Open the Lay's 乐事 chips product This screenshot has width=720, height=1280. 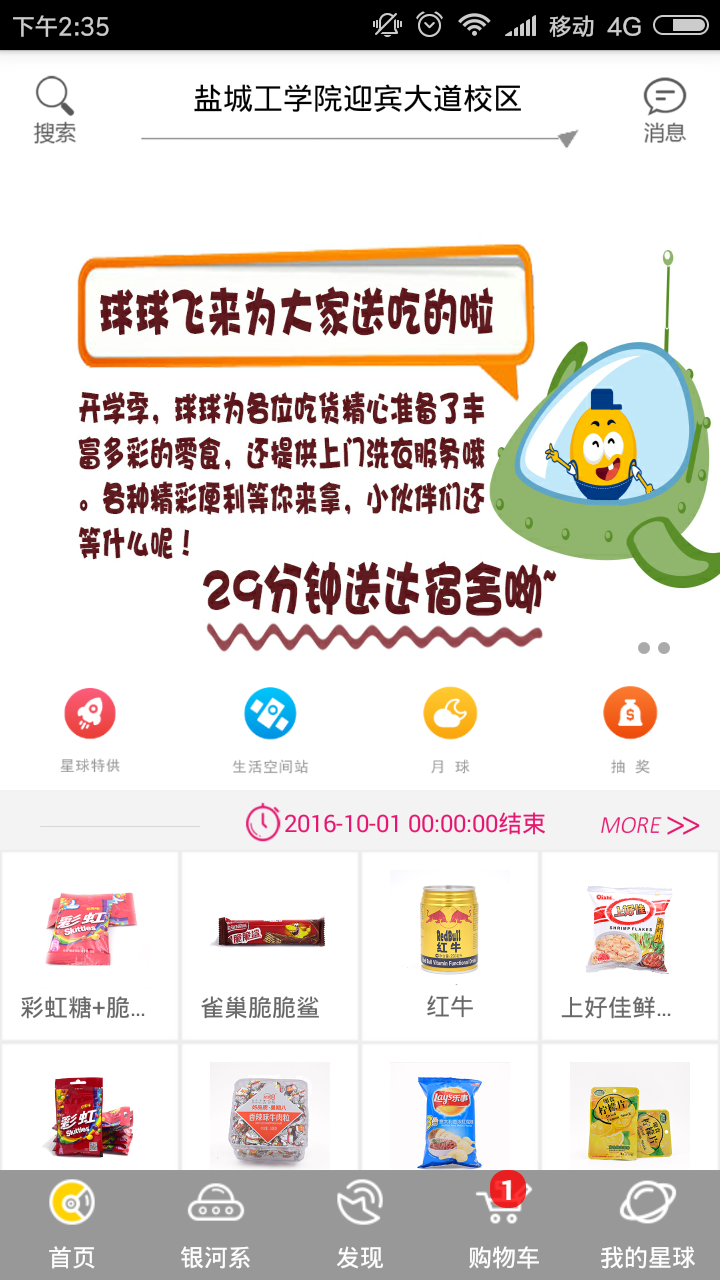[x=450, y=1110]
